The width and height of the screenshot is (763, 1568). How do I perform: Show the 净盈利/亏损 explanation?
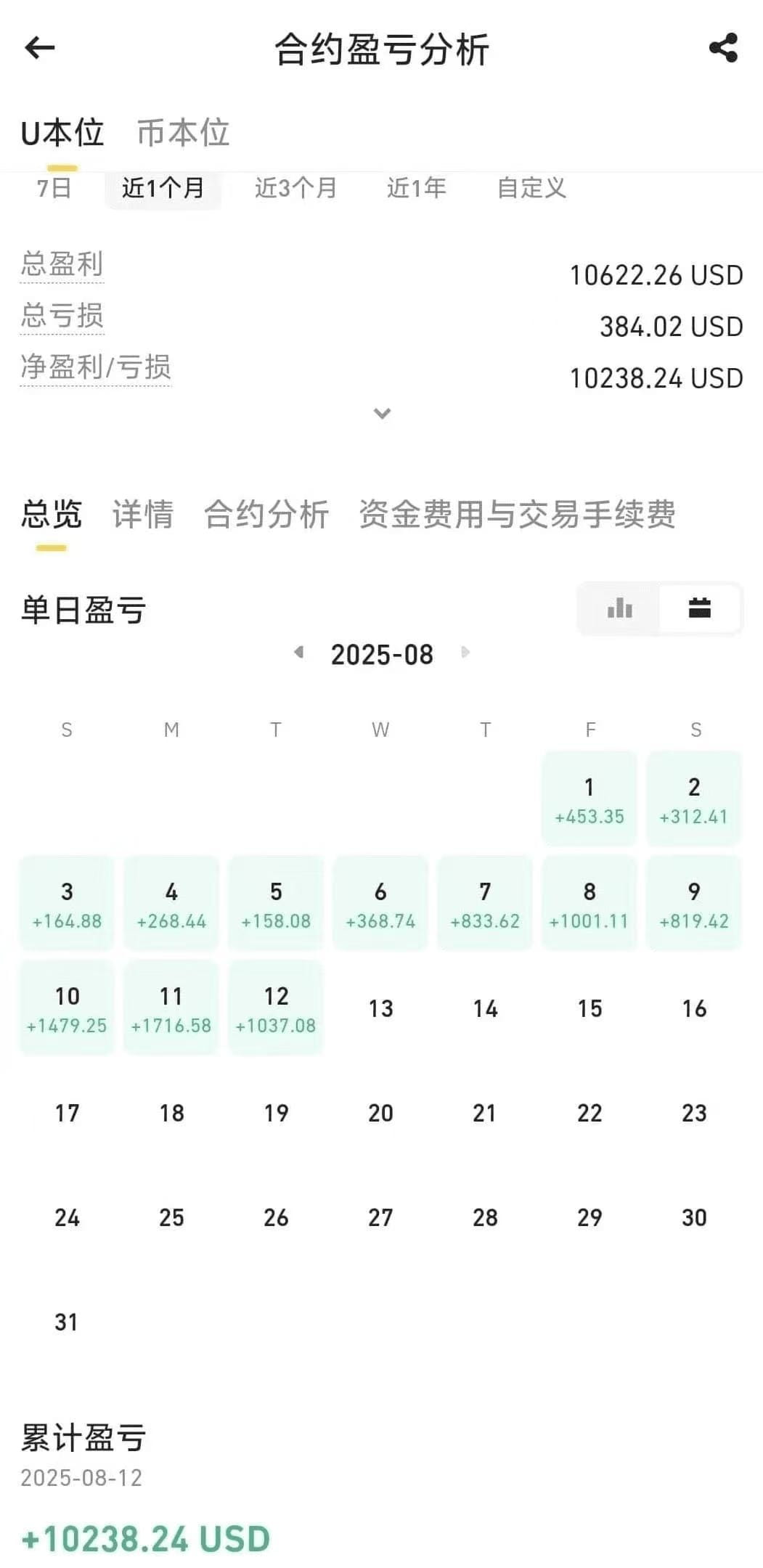tap(96, 367)
